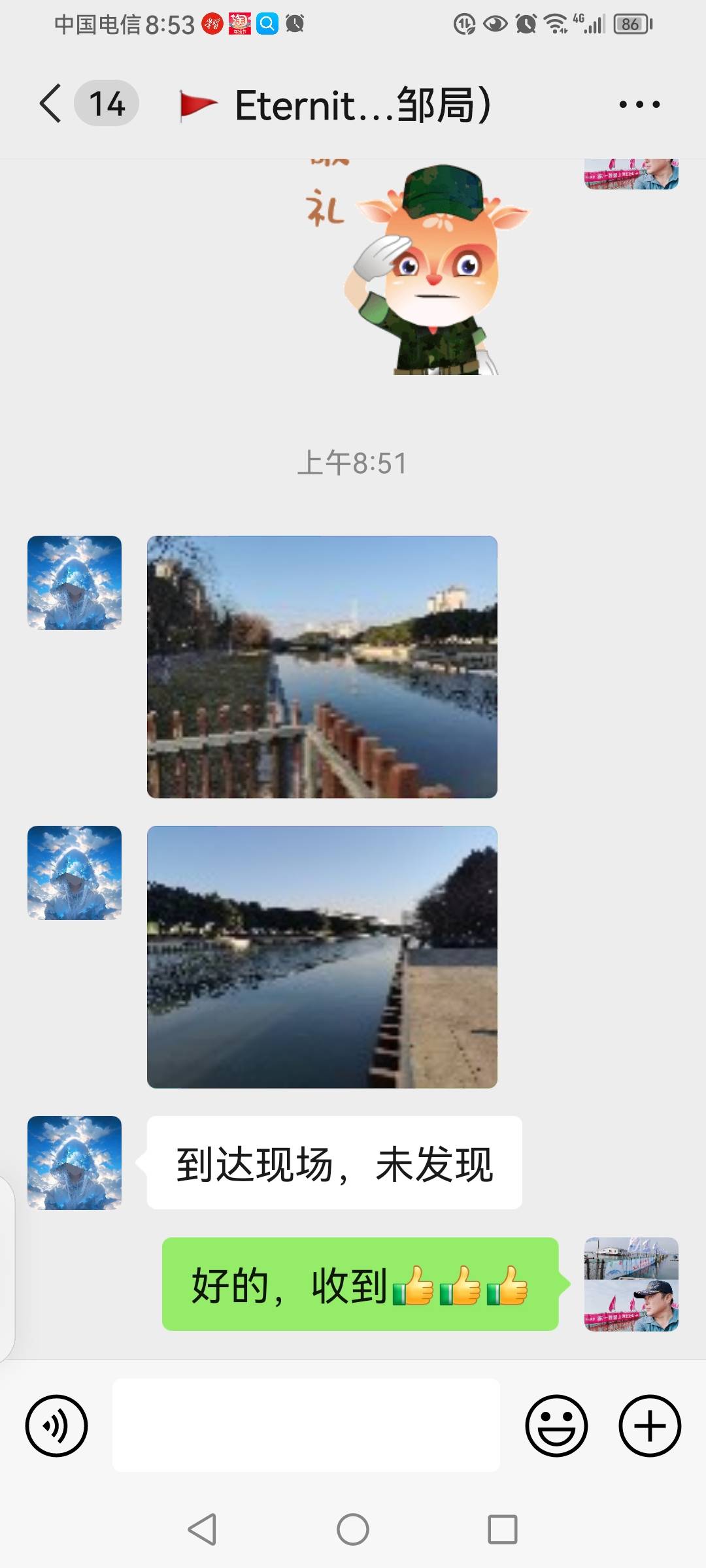Go back to the chat list

[51, 103]
